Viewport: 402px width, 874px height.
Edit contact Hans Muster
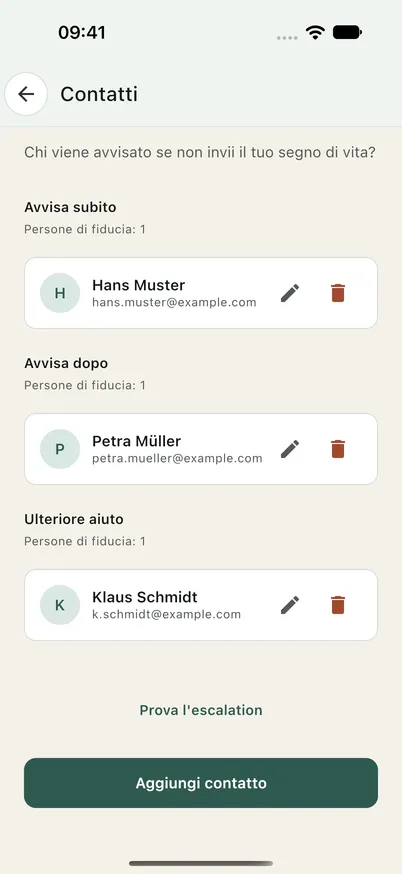pos(290,293)
